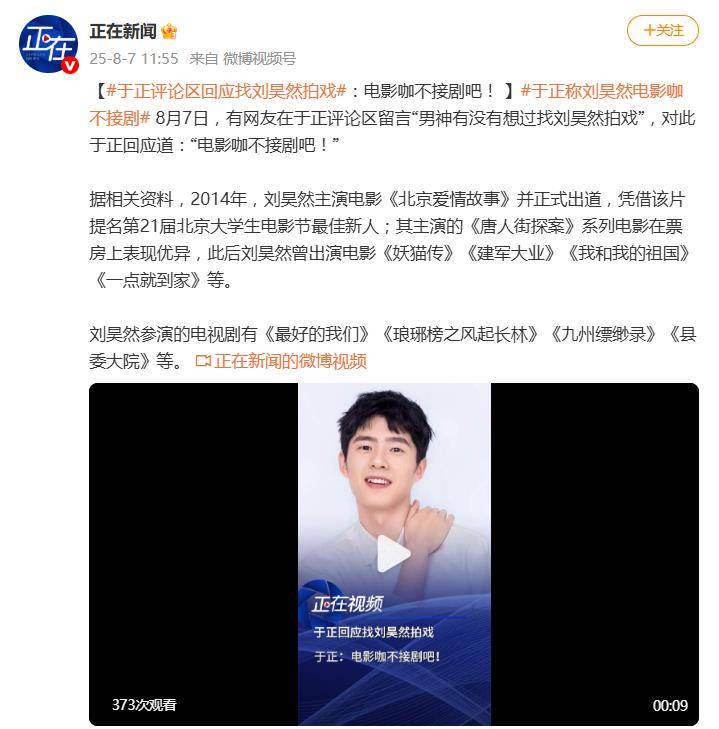Open the 正在新闻 account name
Image resolution: width=719 pixels, height=729 pixels.
[118, 31]
